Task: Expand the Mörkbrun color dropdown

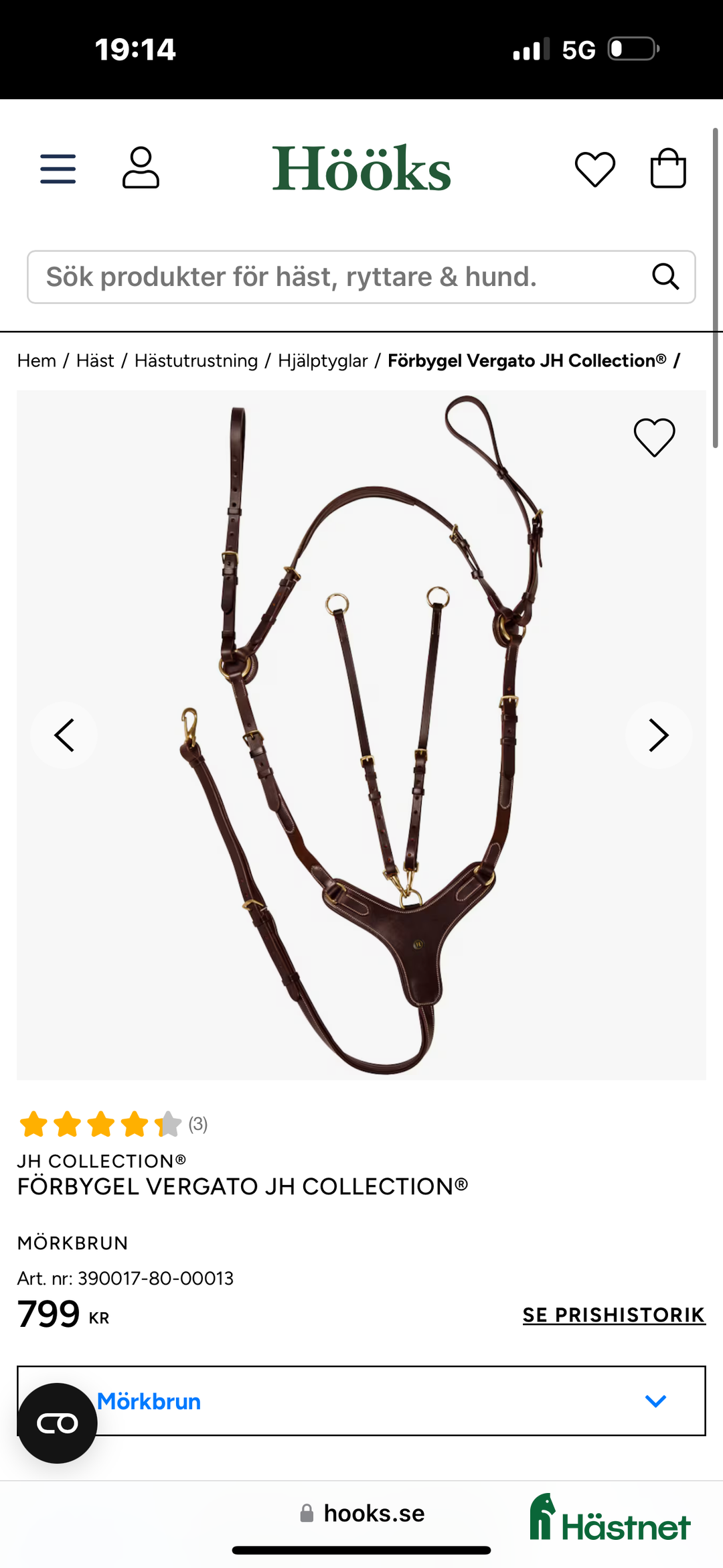Action: (x=402, y=1401)
